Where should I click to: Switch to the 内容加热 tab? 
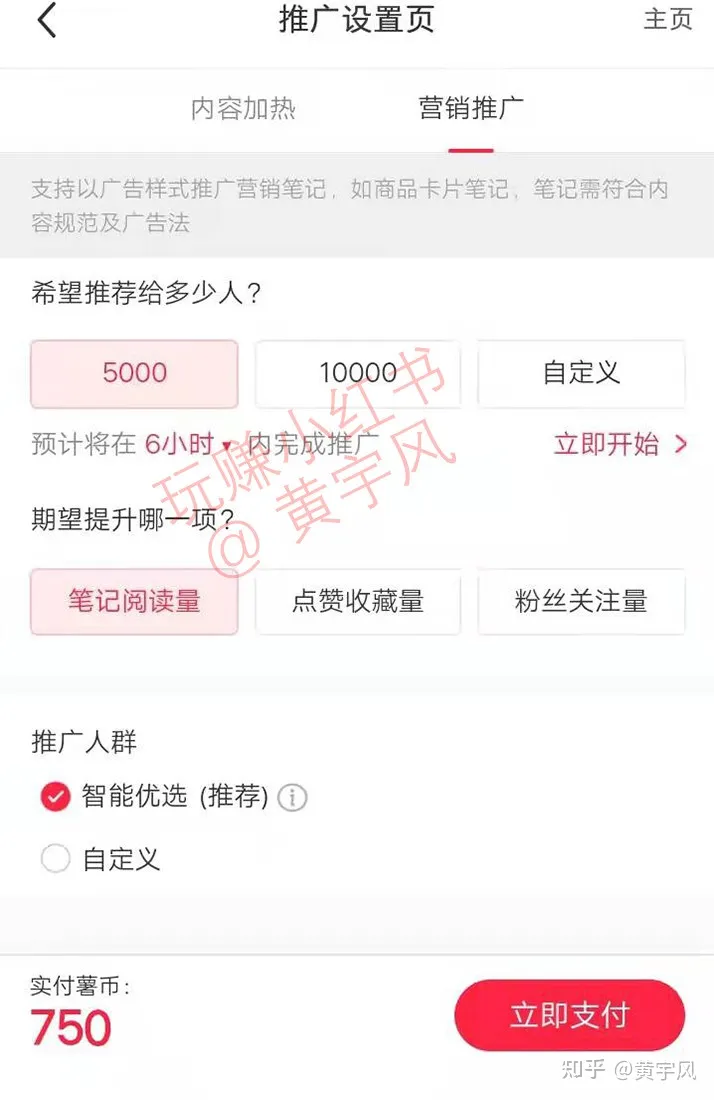tap(243, 109)
